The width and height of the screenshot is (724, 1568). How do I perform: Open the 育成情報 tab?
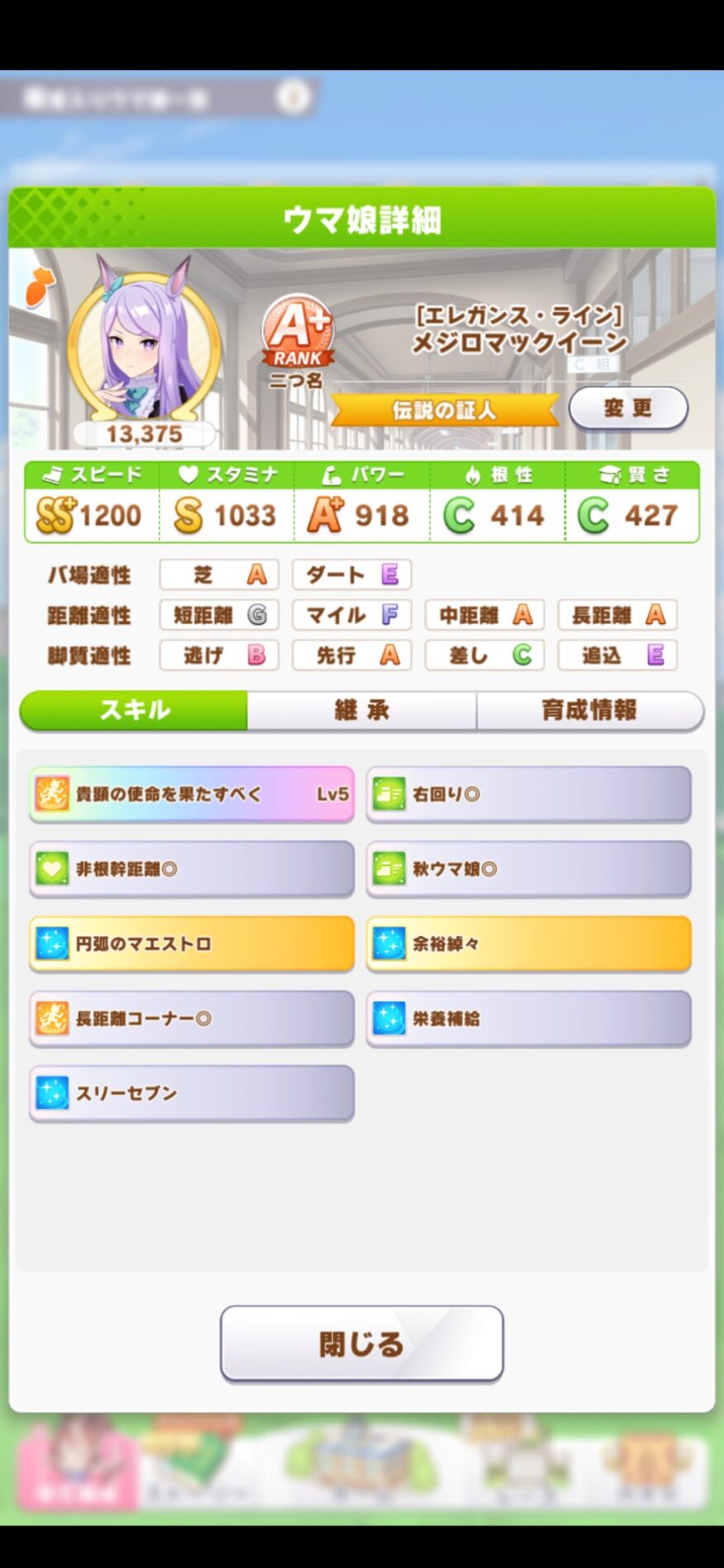pyautogui.click(x=589, y=710)
